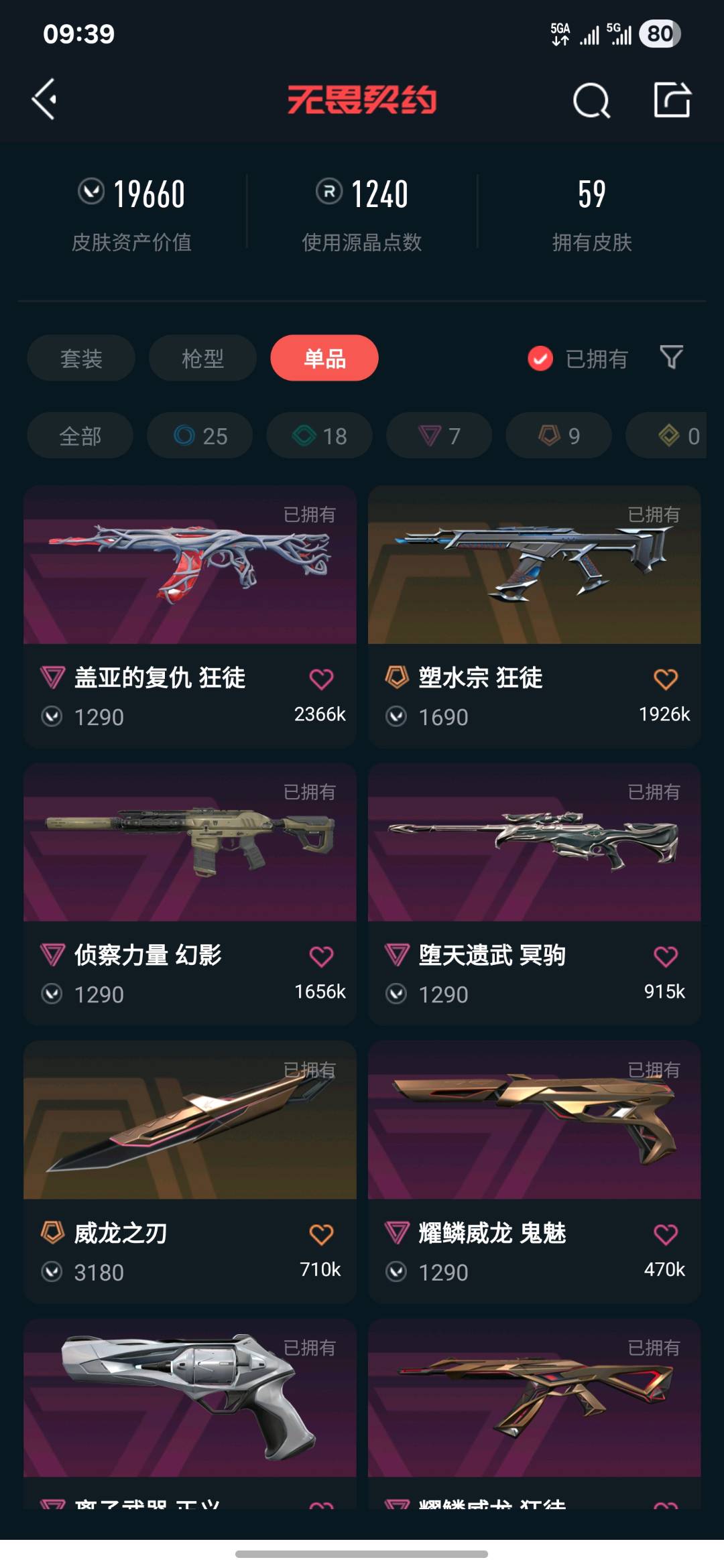Filter by the orange tier chip showing 9

[x=558, y=436]
